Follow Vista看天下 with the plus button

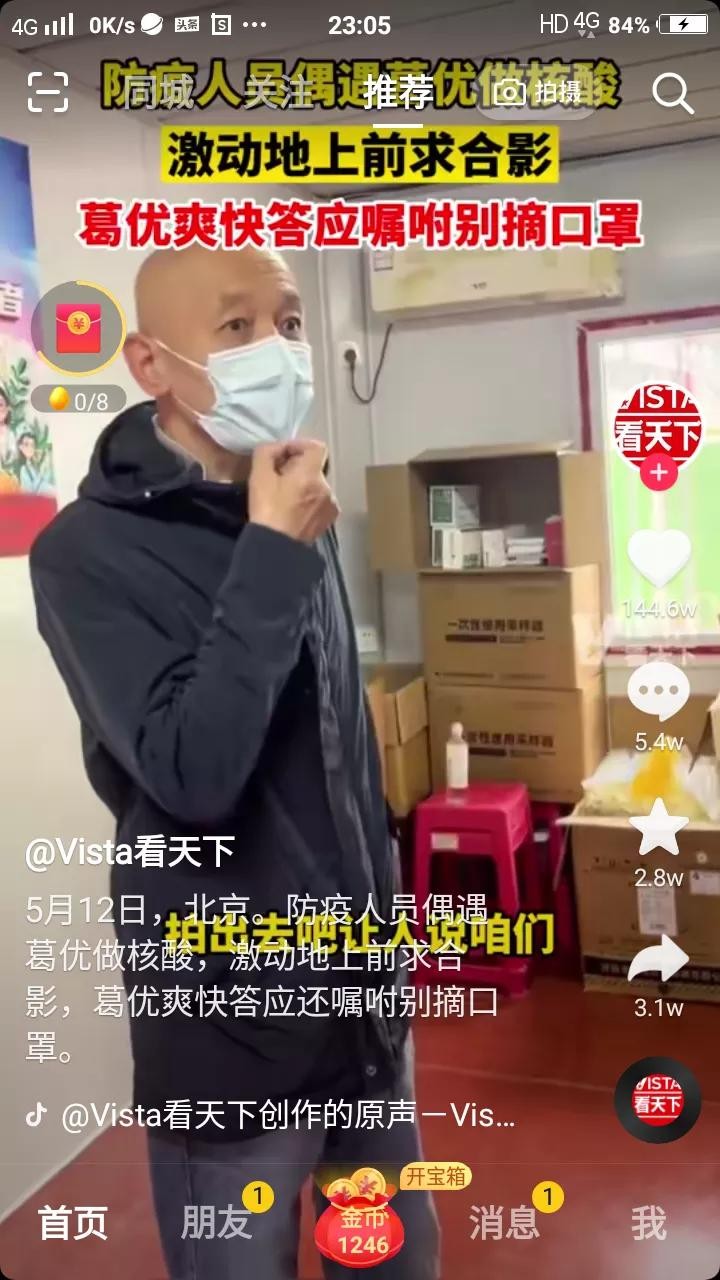pyautogui.click(x=658, y=473)
